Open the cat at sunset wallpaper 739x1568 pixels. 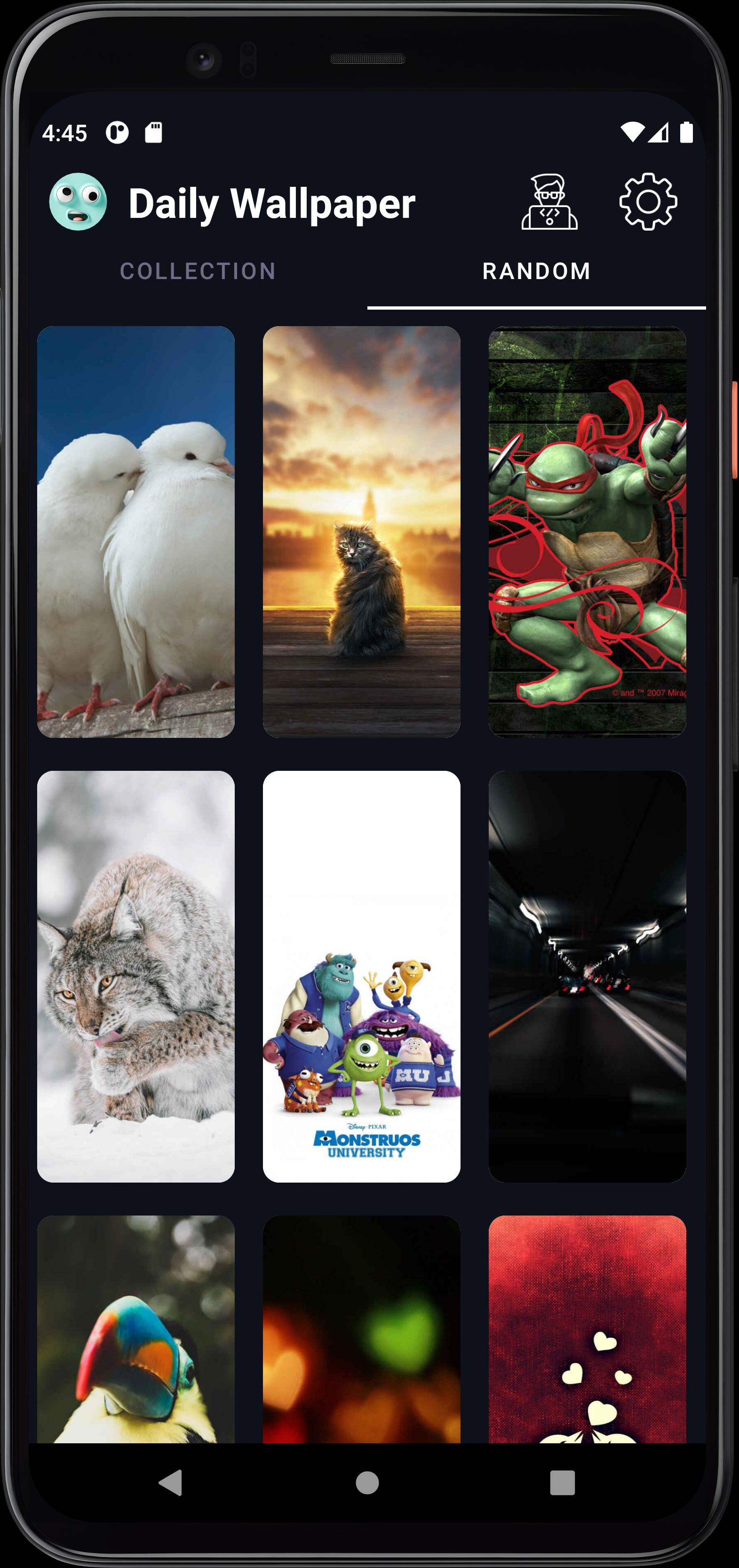(x=361, y=532)
